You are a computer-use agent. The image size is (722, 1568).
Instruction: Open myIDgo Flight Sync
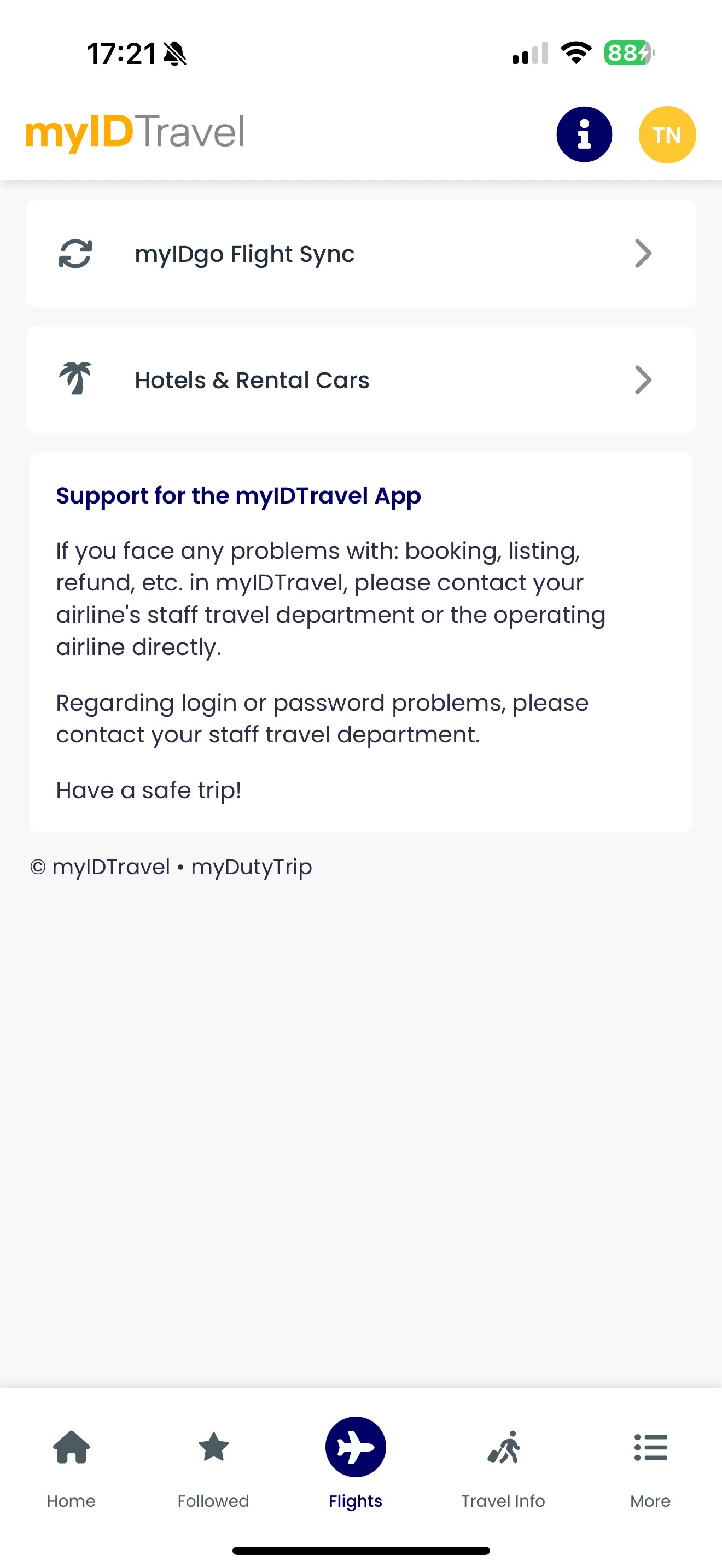pos(360,253)
